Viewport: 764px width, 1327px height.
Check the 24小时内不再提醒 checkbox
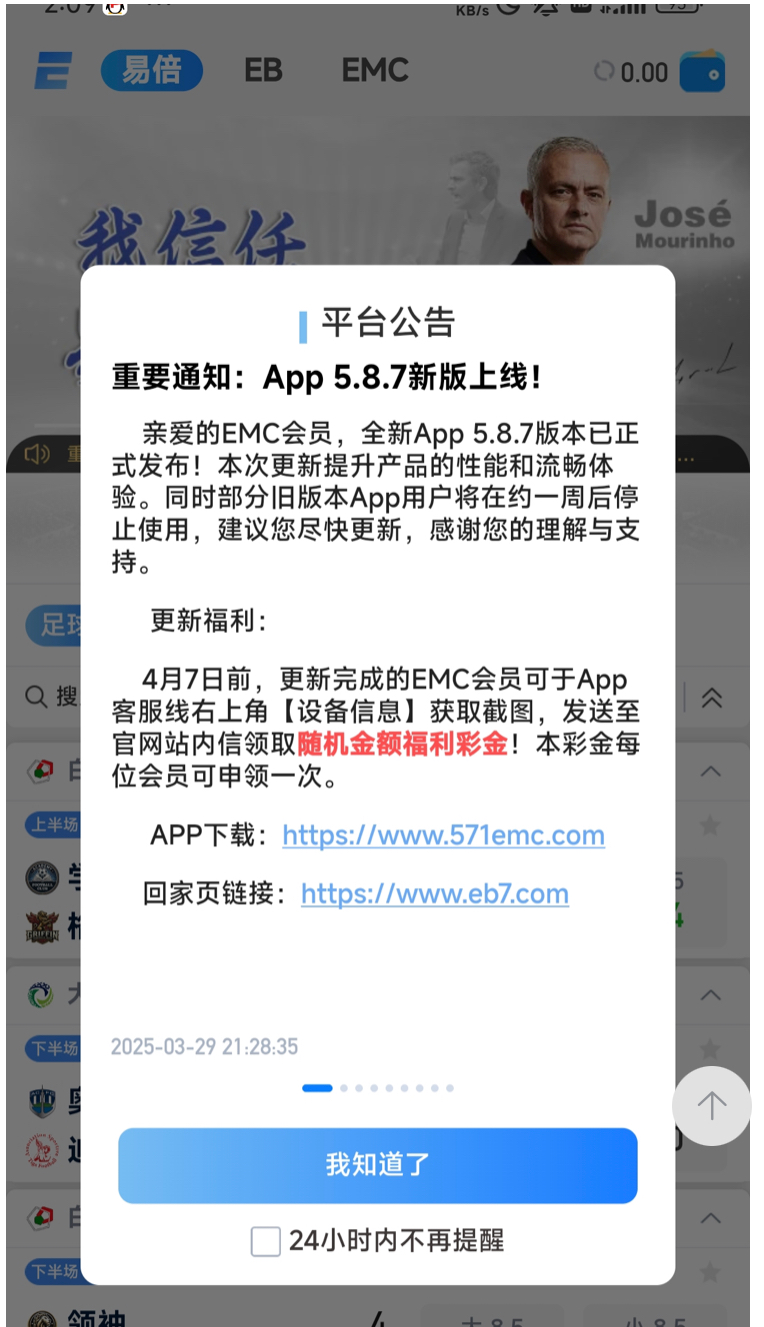265,1241
